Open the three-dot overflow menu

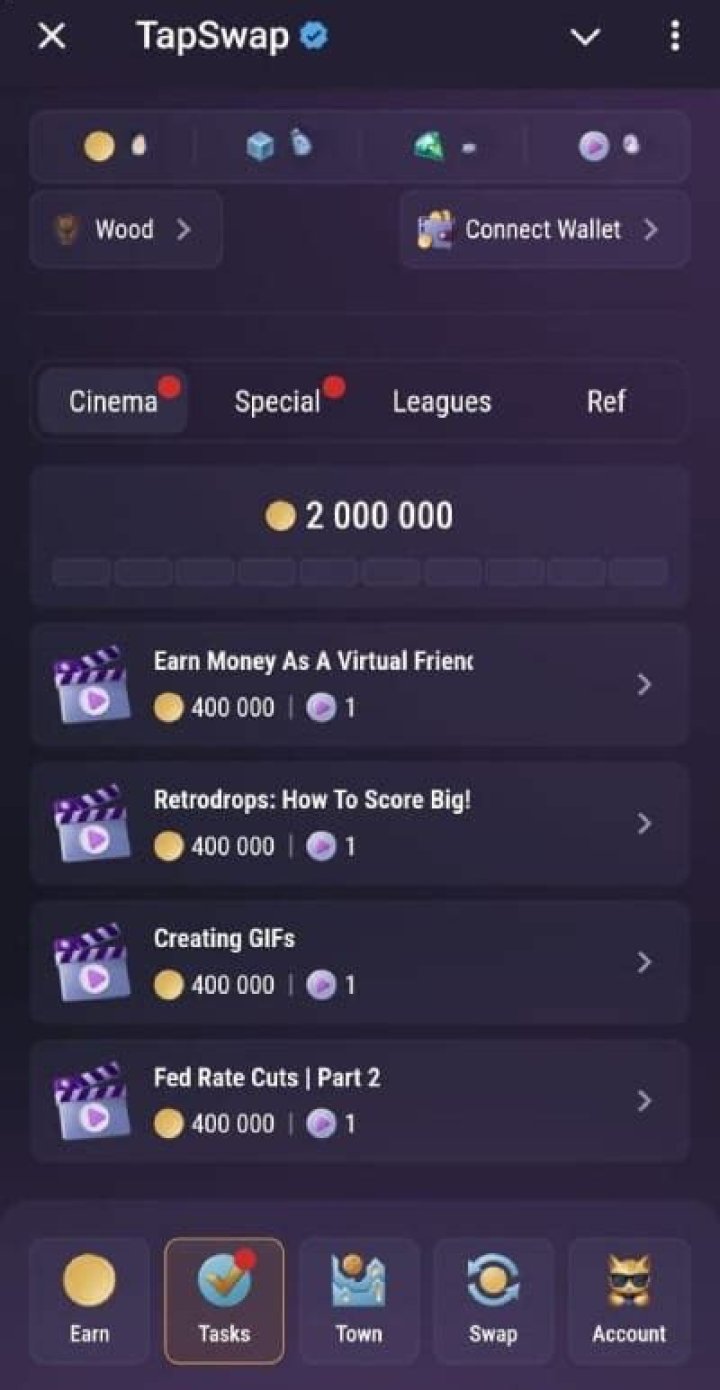click(675, 37)
